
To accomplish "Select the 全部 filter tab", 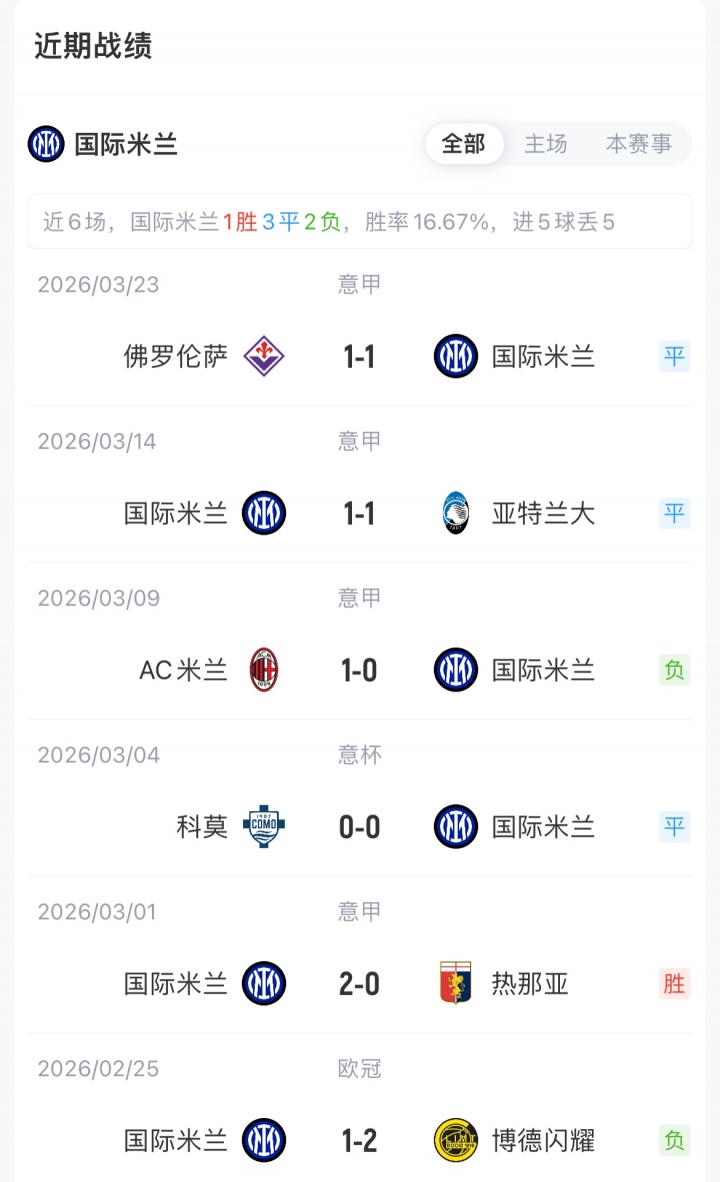I will [x=463, y=144].
